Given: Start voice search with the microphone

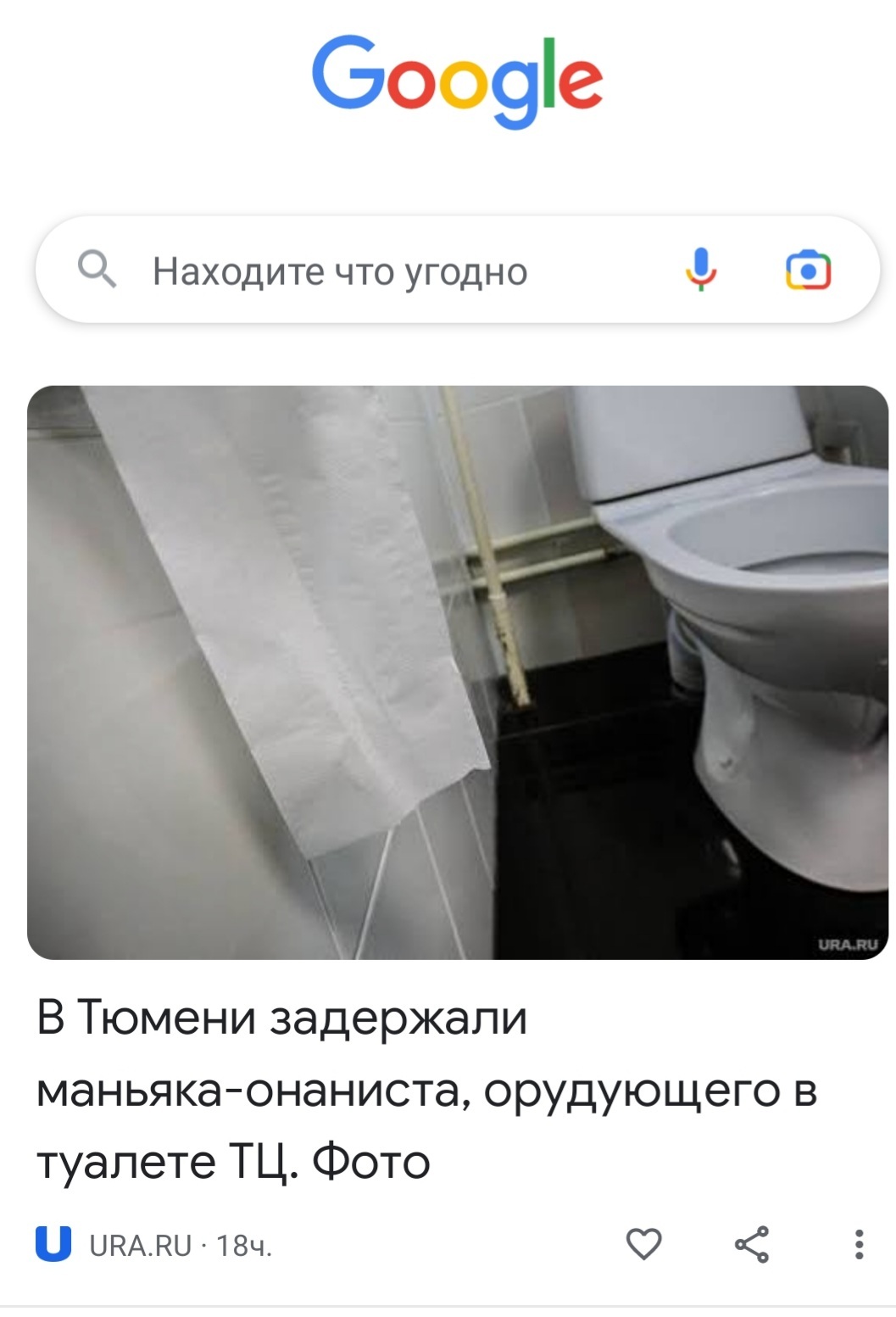Looking at the screenshot, I should coord(700,271).
